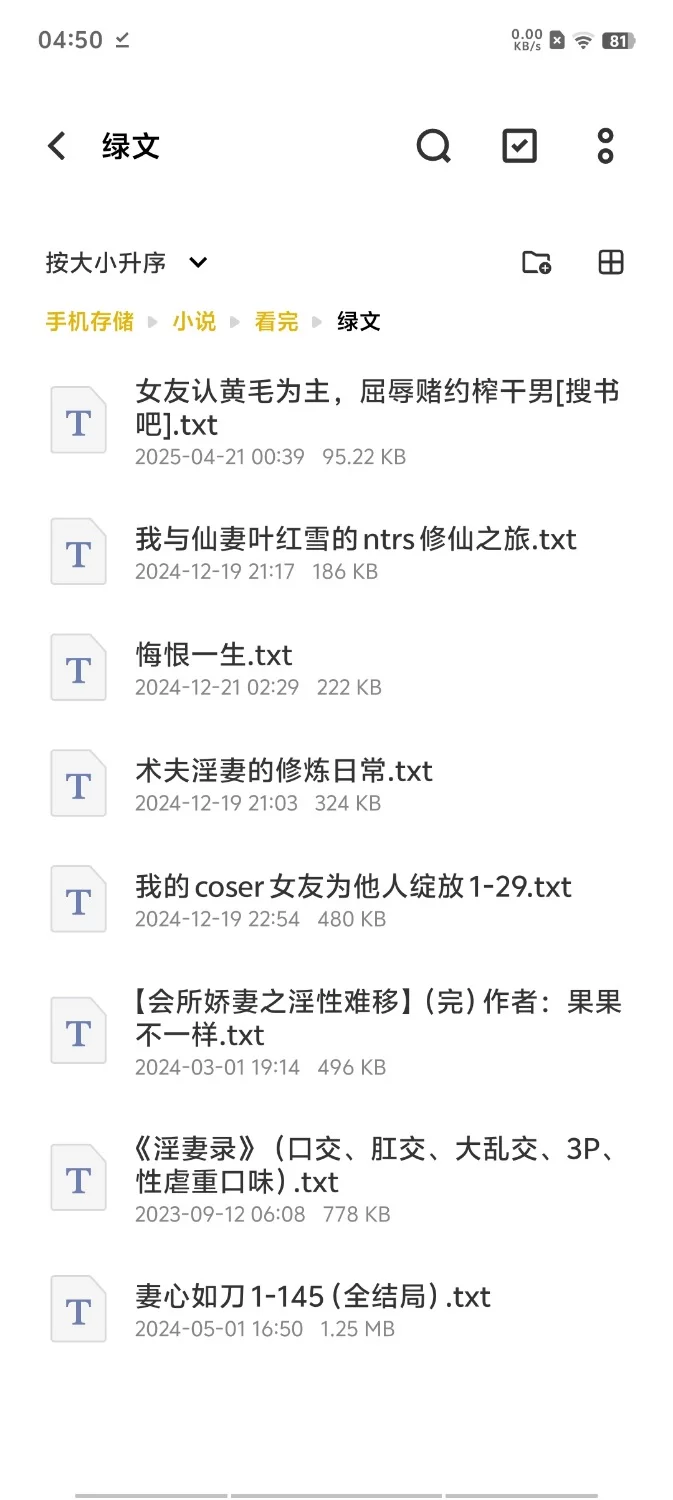
Task: Jump to 手机存储 in the breadcrumb path
Action: tap(89, 321)
